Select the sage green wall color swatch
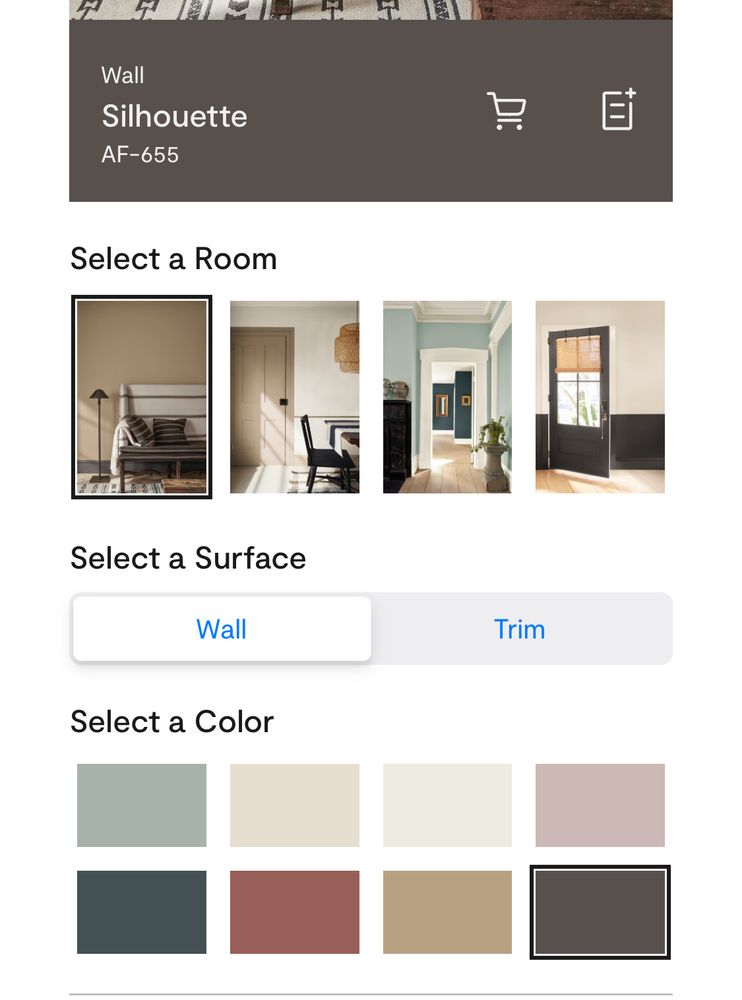This screenshot has width=742, height=1000. click(141, 806)
